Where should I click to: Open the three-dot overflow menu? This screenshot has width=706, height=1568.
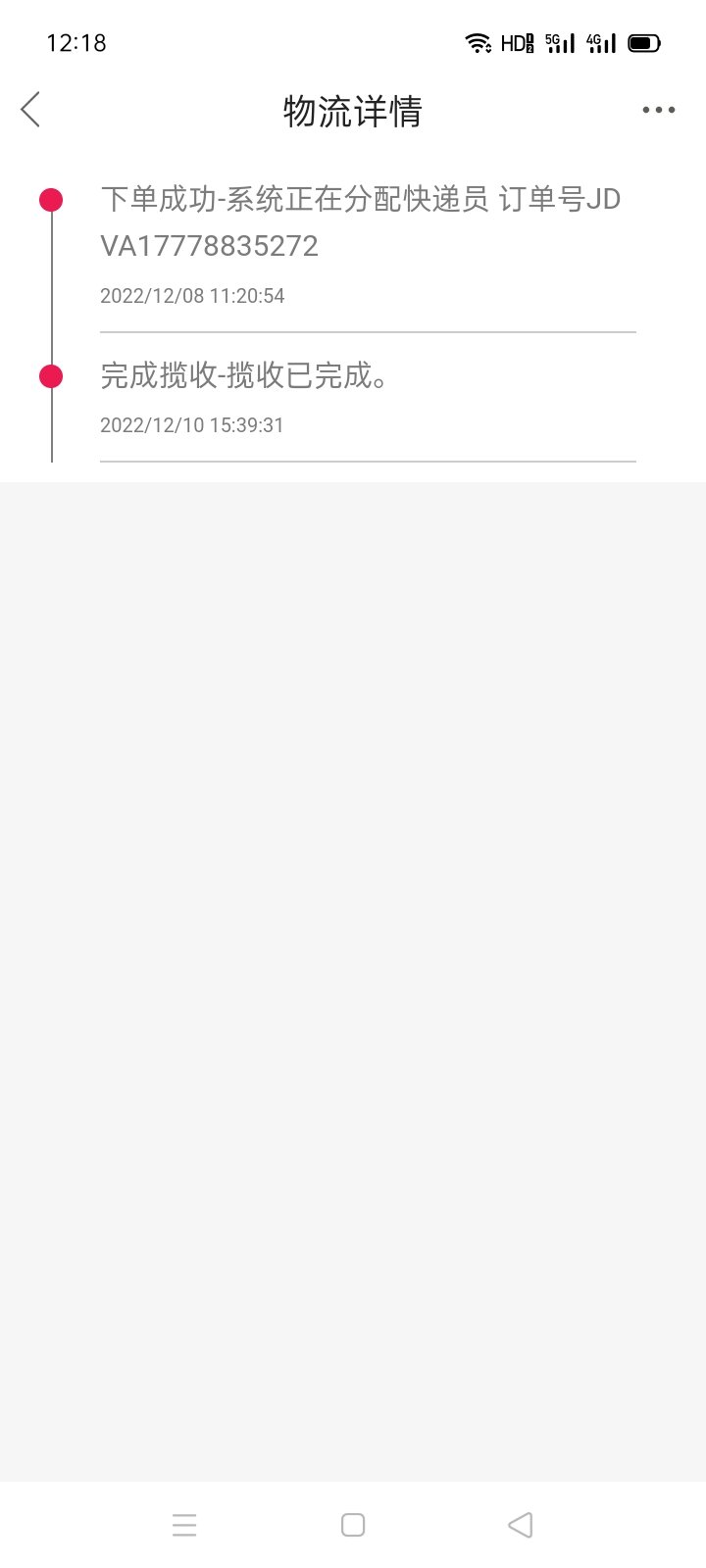click(659, 110)
